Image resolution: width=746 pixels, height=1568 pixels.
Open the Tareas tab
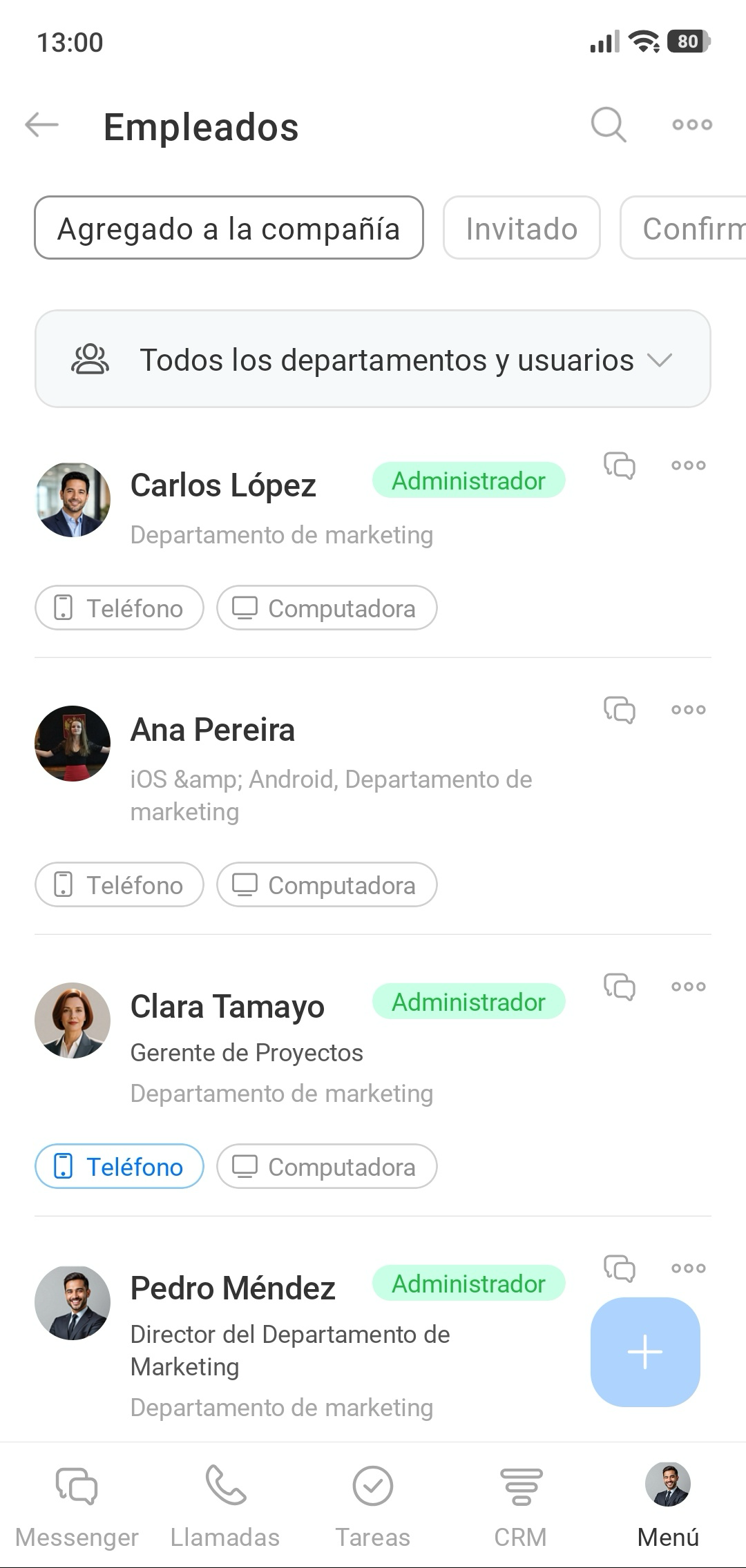pos(373,1506)
